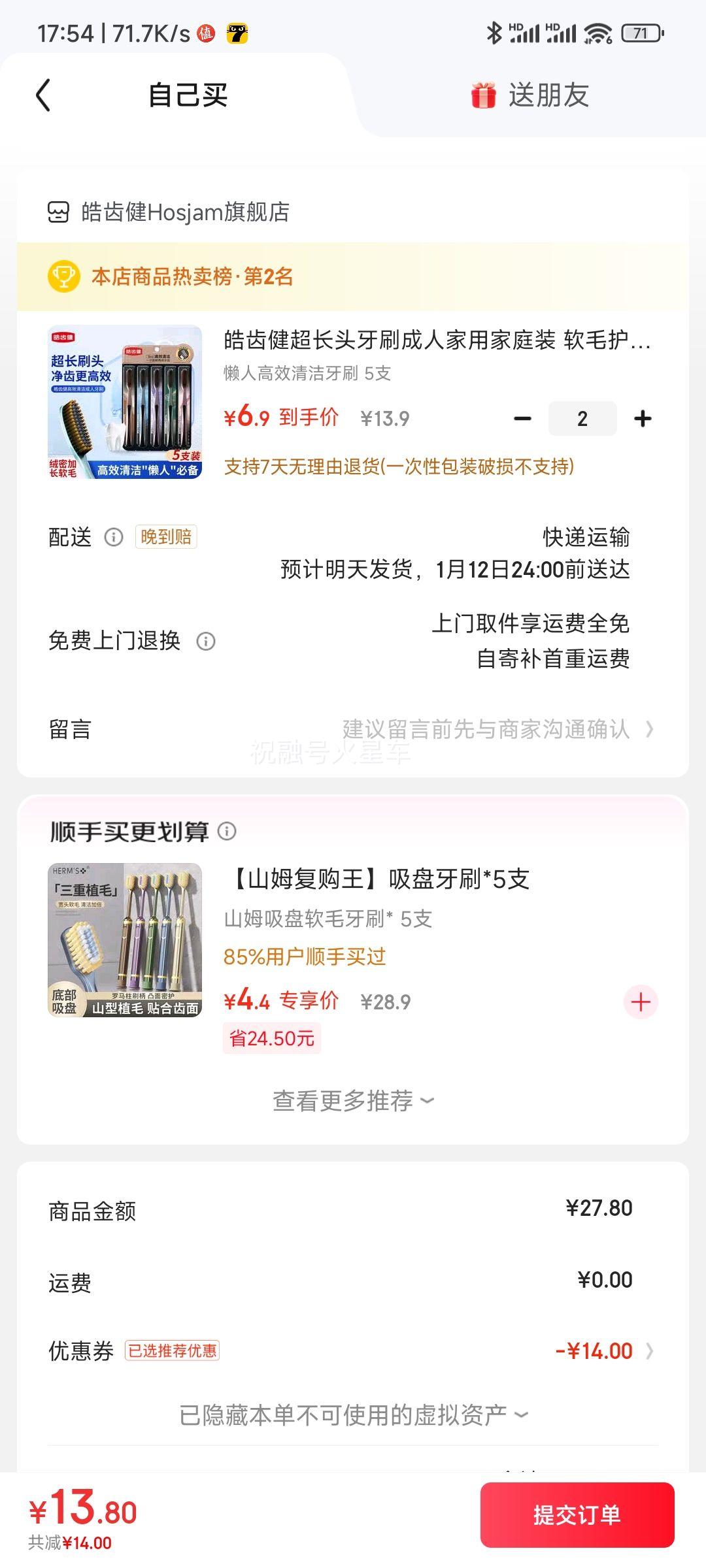This screenshot has height=1568, width=706.
Task: Go back from the order page
Action: click(43, 95)
